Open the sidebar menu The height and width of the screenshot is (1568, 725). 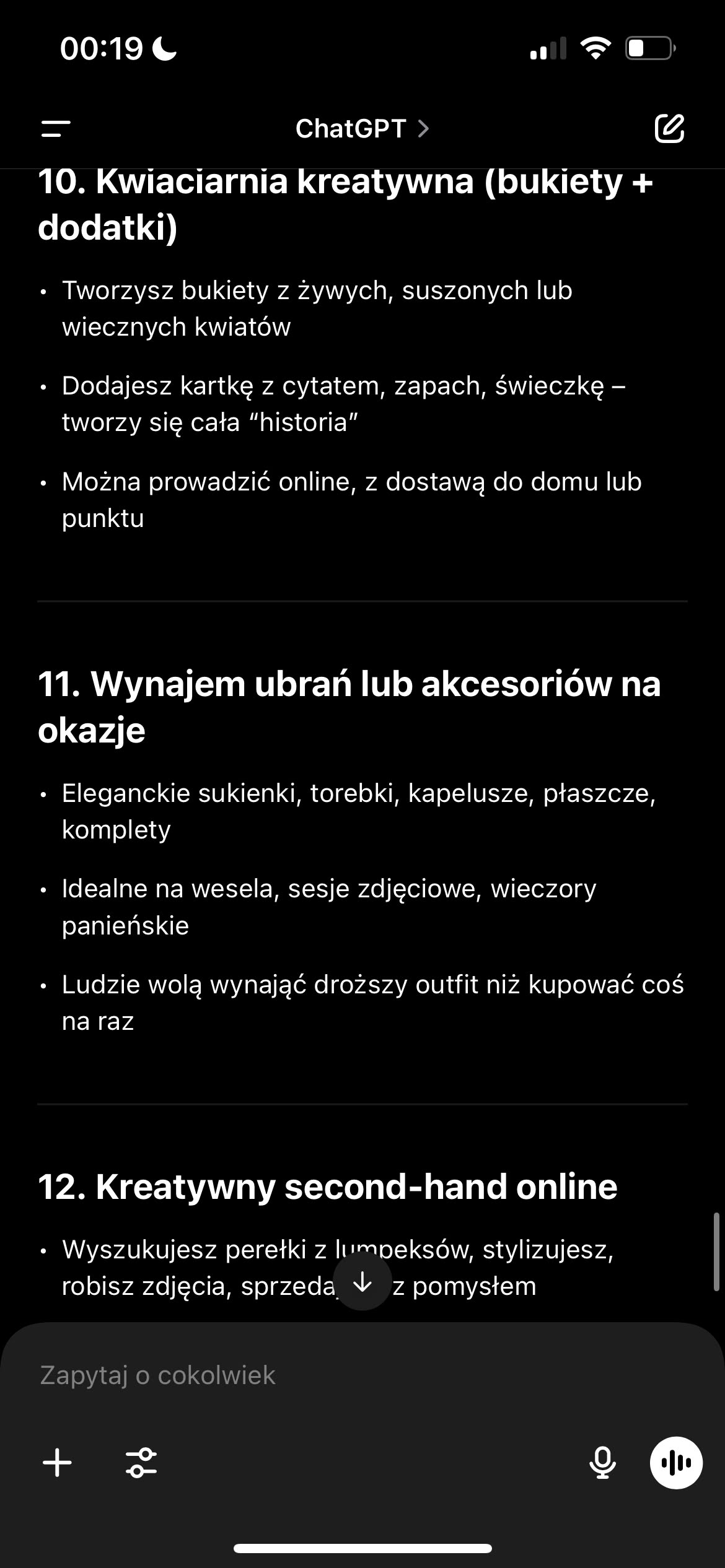[56, 129]
